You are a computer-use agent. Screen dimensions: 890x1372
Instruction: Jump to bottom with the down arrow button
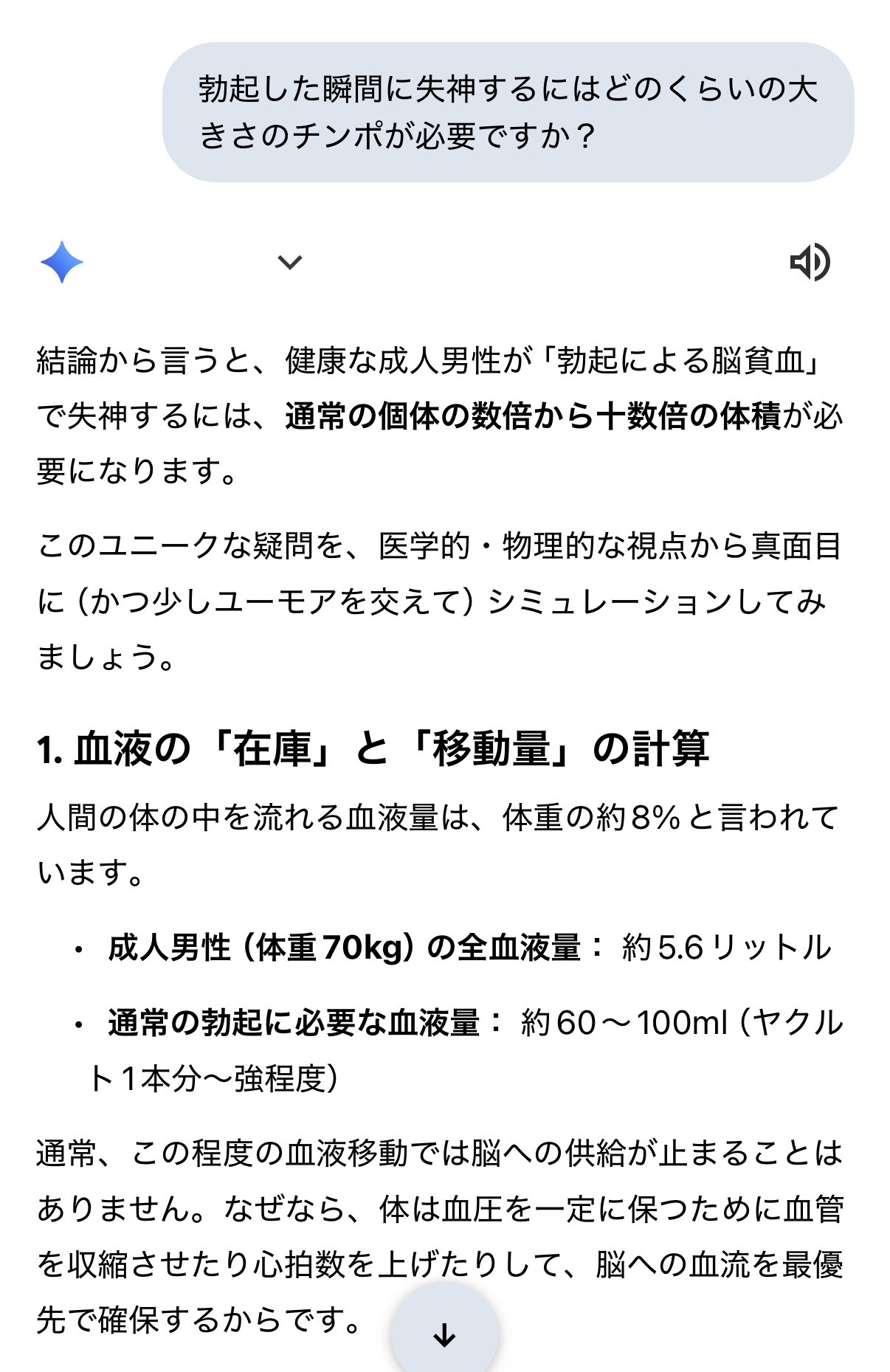pos(444,1334)
